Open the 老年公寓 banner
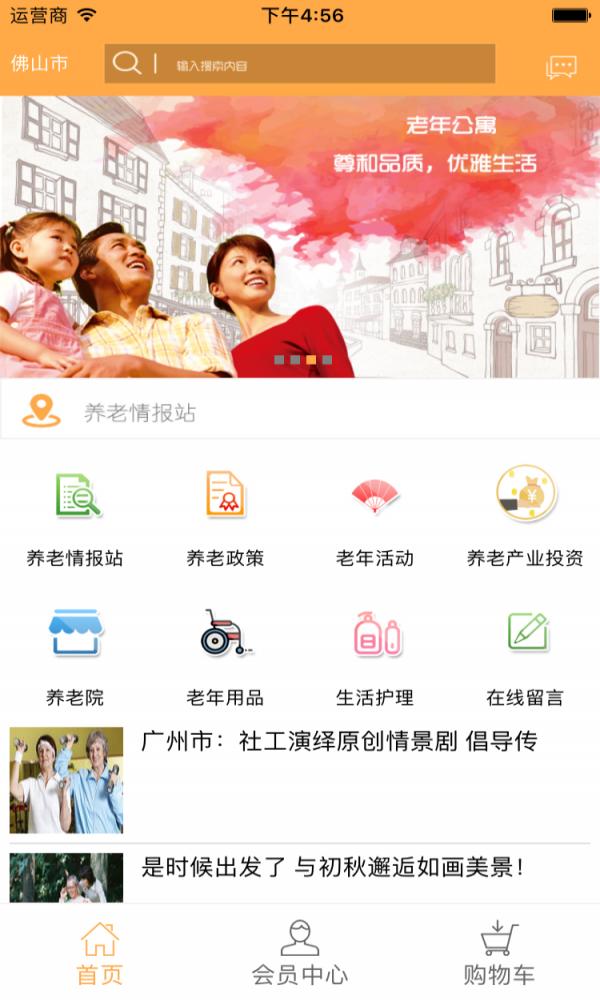 coord(300,237)
